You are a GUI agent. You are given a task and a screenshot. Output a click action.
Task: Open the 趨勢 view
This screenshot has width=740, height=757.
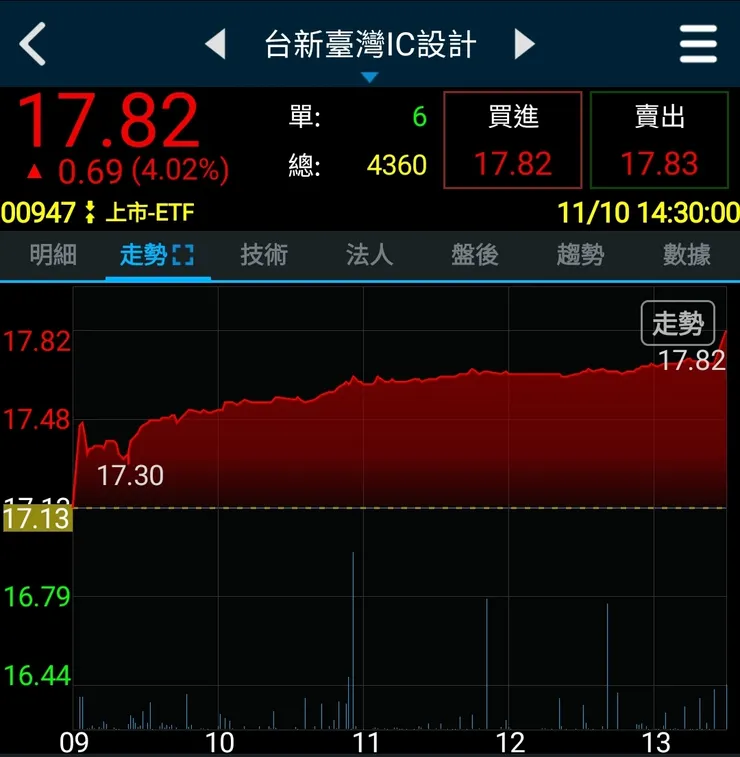coord(578,255)
